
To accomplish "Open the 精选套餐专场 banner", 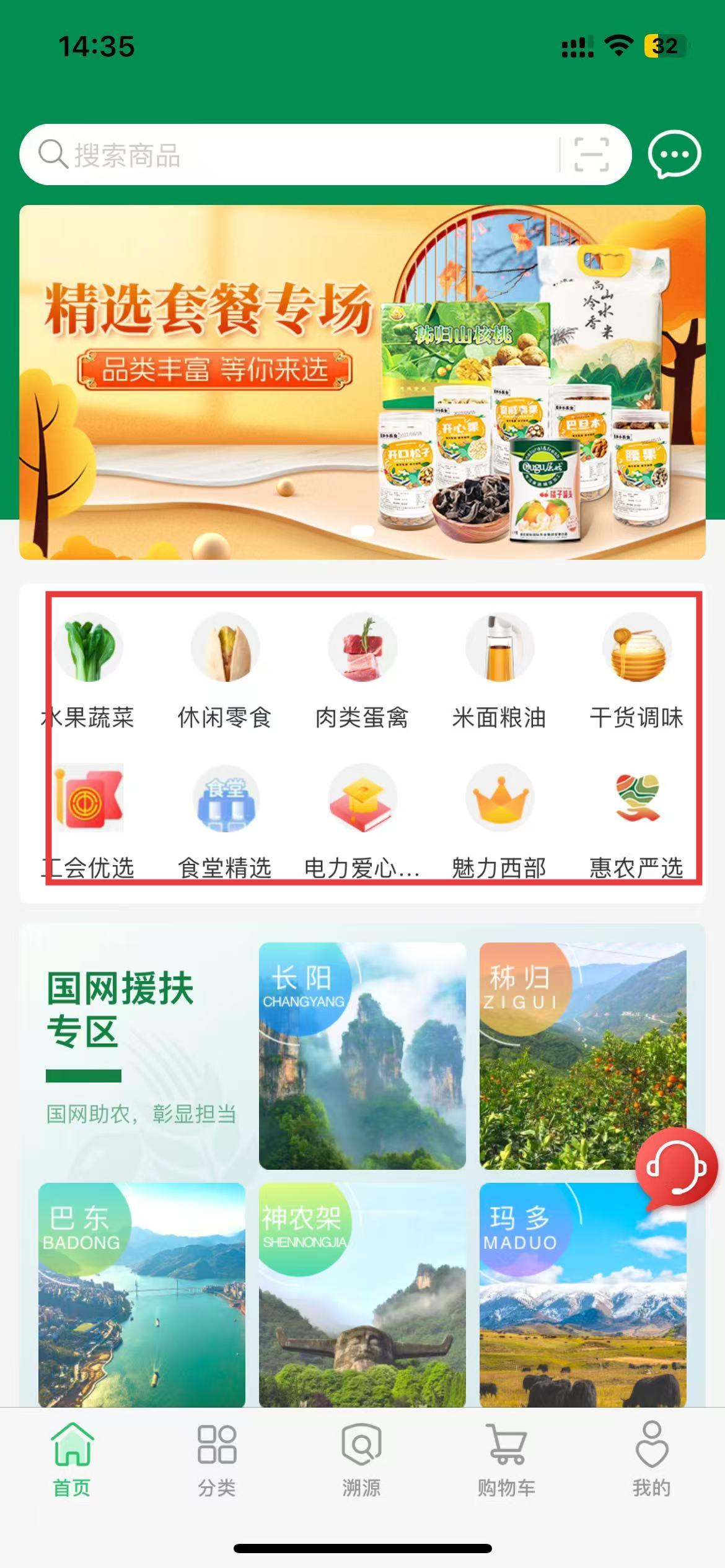I will pos(362,382).
